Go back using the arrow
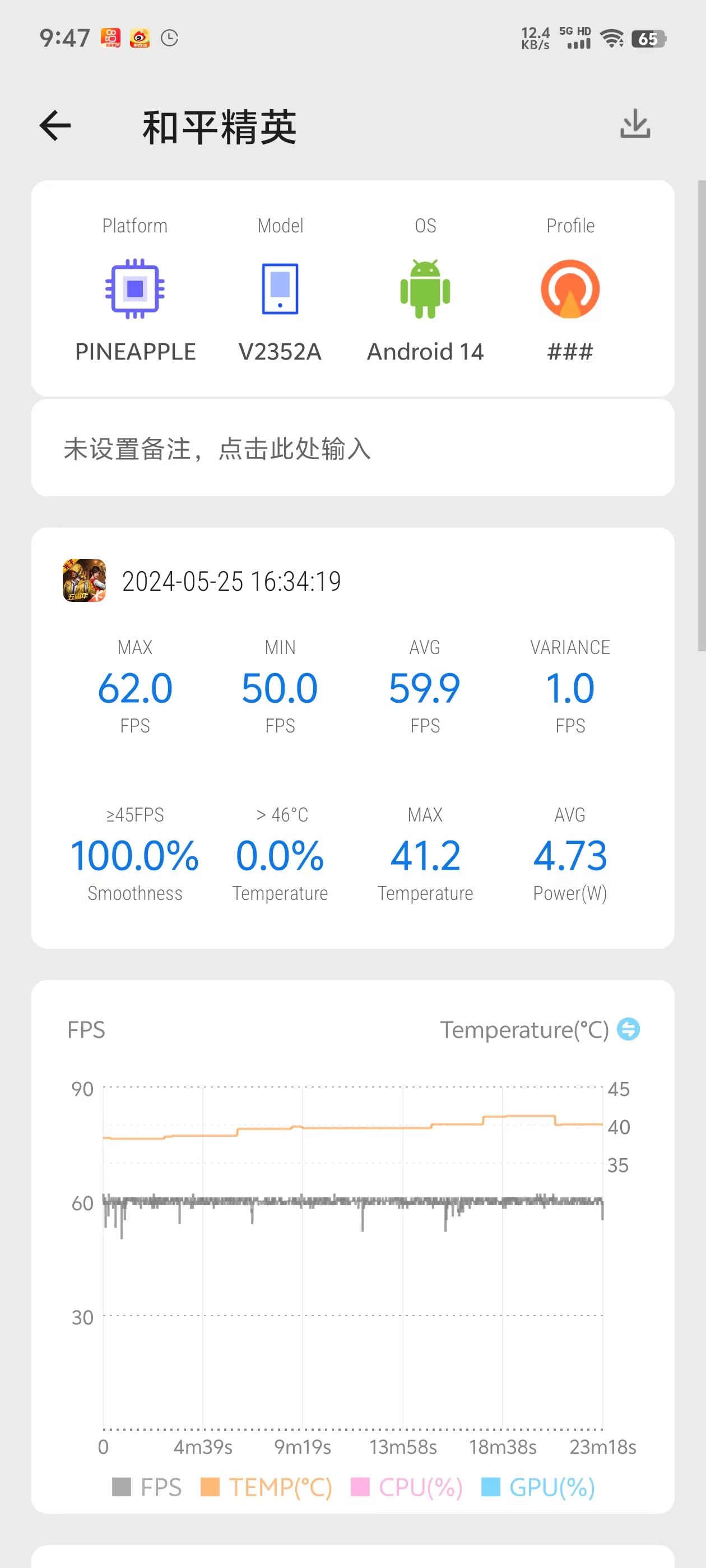Image resolution: width=706 pixels, height=1568 pixels. click(x=55, y=127)
